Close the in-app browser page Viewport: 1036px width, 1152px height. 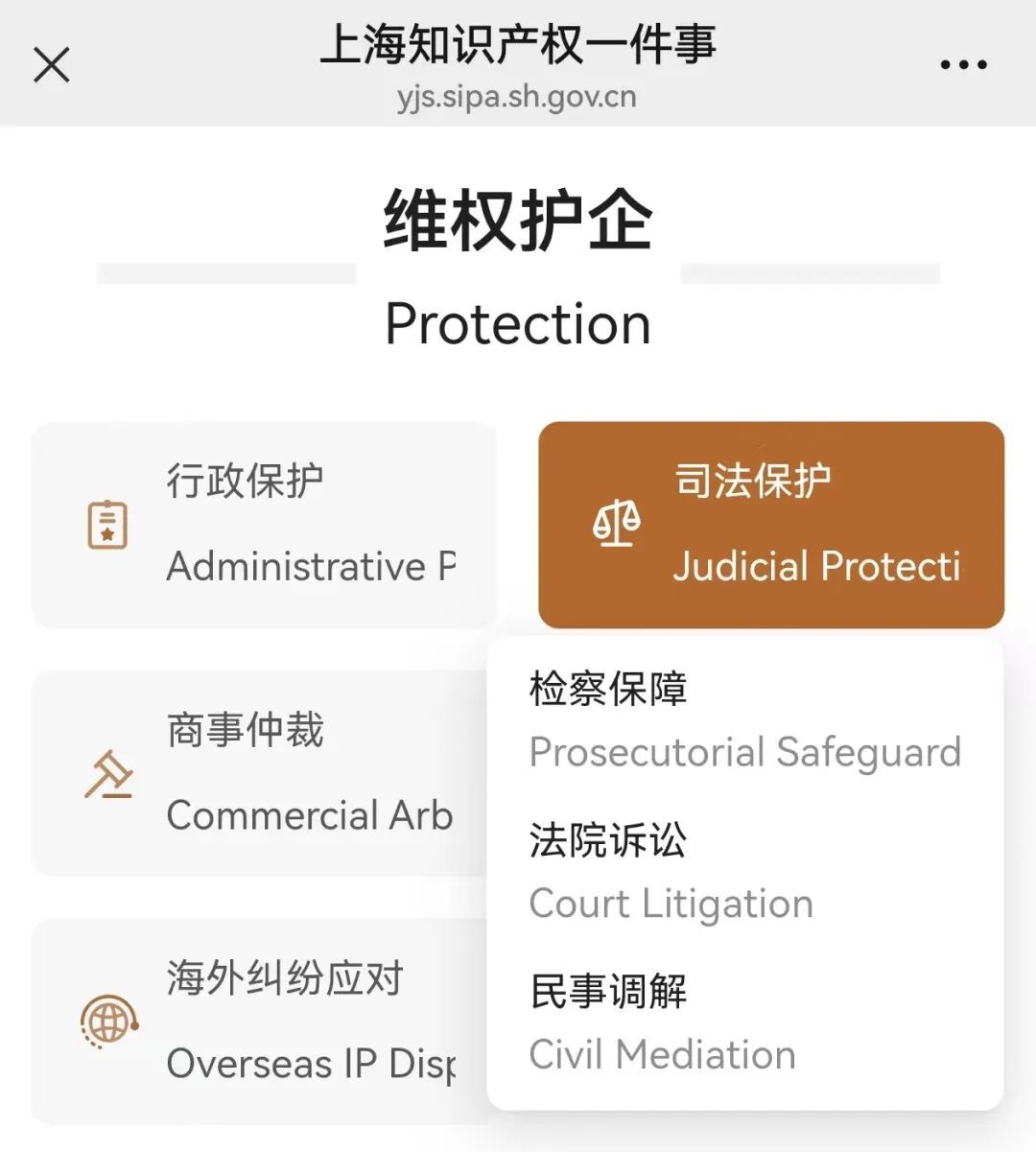coord(52,65)
